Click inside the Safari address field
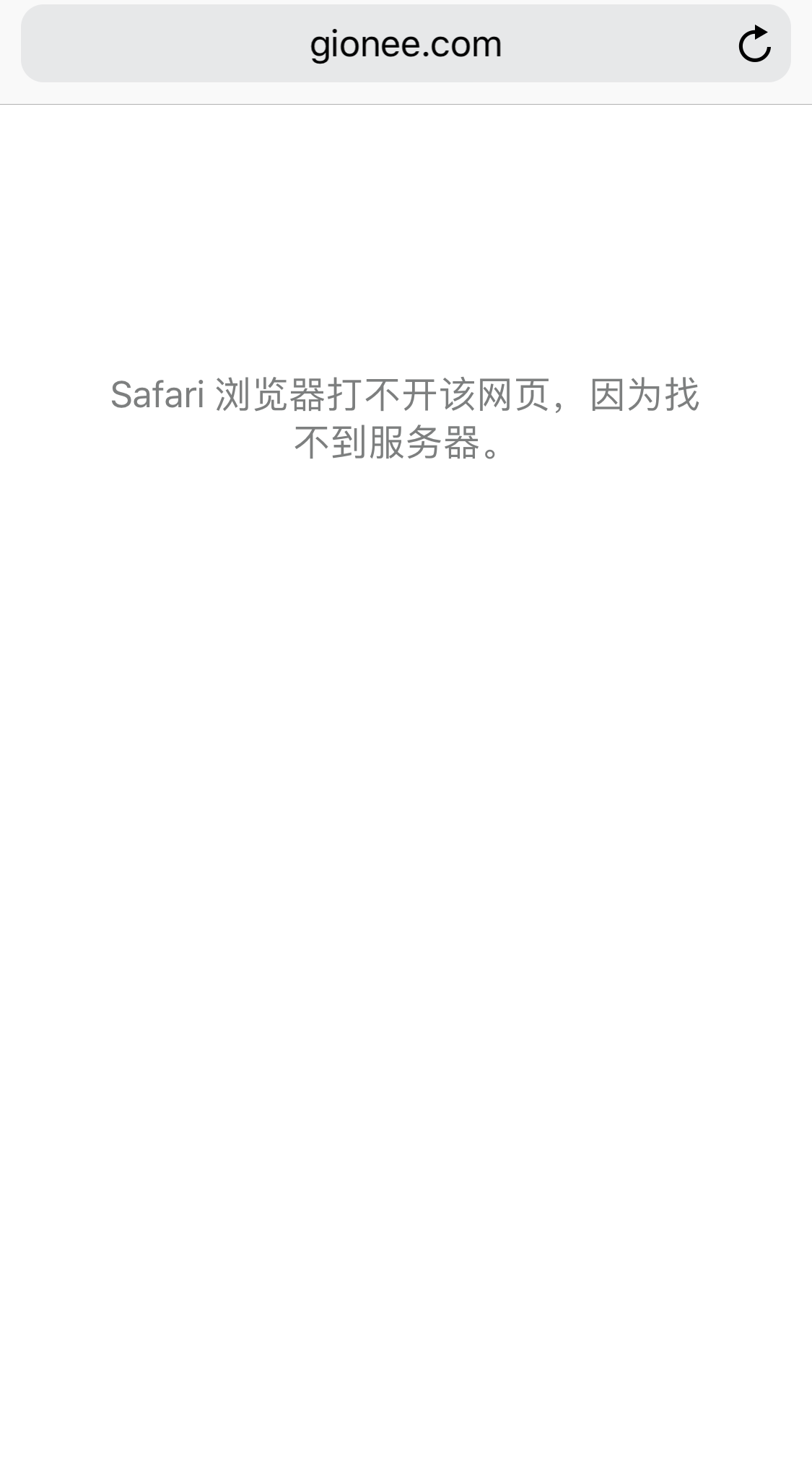 [406, 45]
